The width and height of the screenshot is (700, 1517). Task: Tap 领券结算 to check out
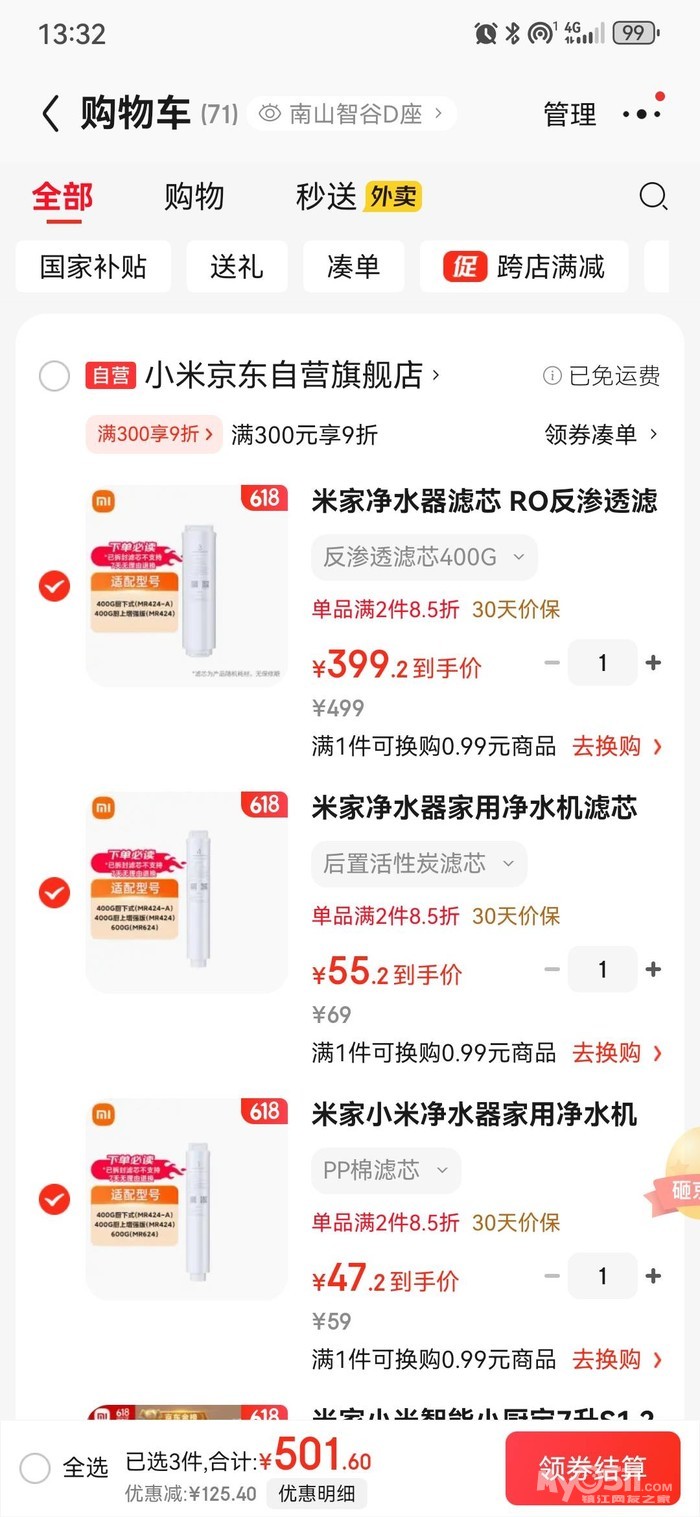click(x=592, y=1468)
